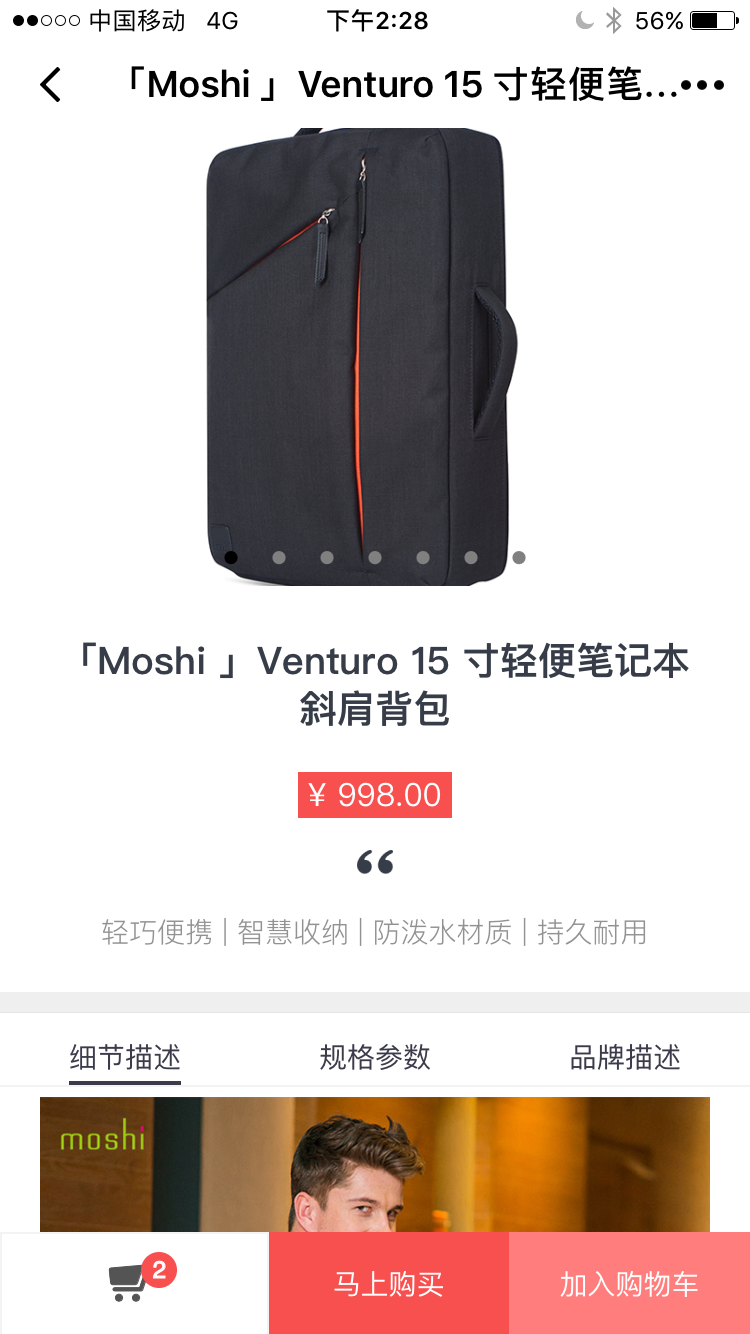Add the backpack with 加入购物车
750x1334 pixels.
[629, 1284]
